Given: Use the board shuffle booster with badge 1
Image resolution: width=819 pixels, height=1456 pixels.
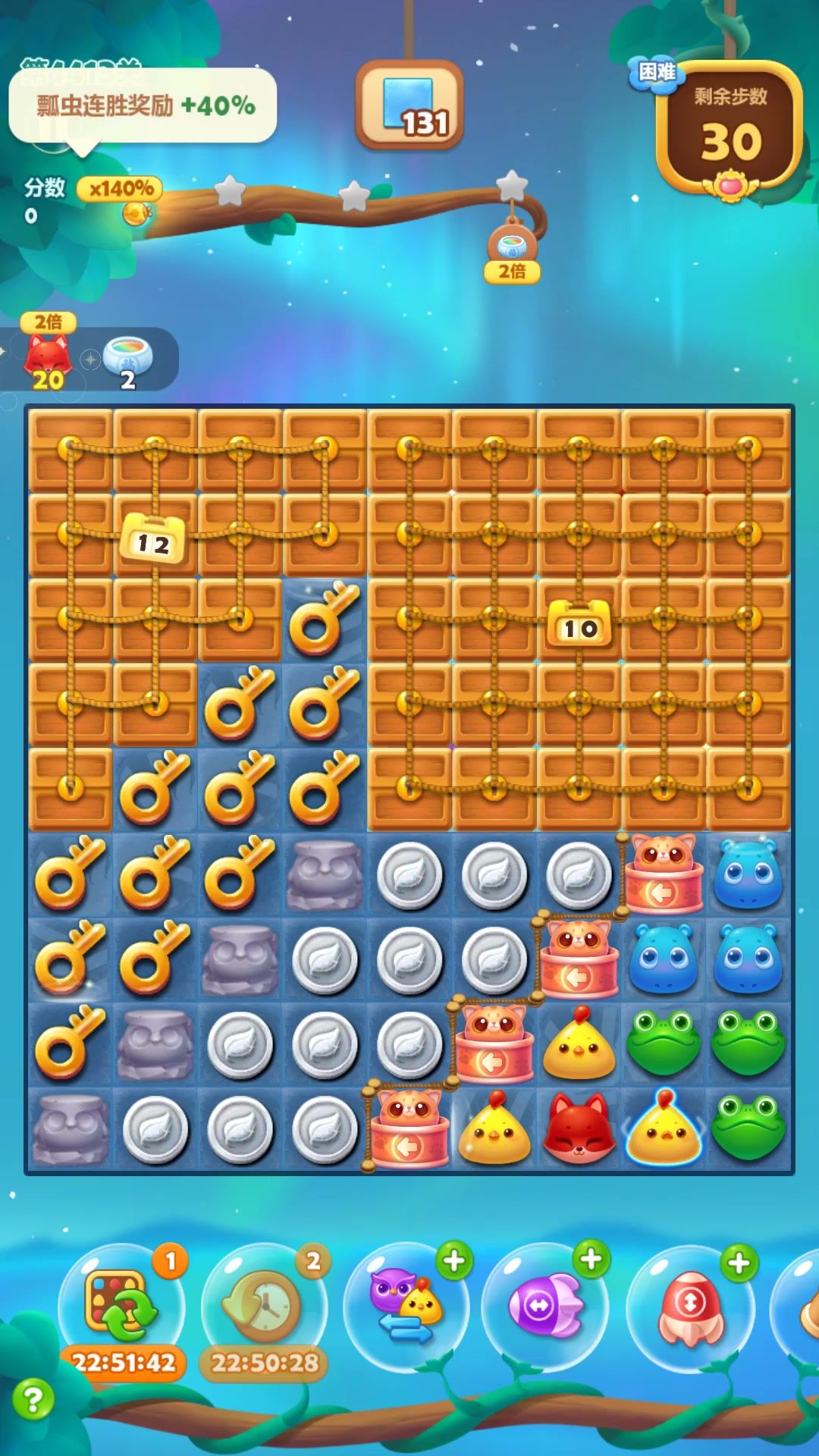Looking at the screenshot, I should point(121,1306).
